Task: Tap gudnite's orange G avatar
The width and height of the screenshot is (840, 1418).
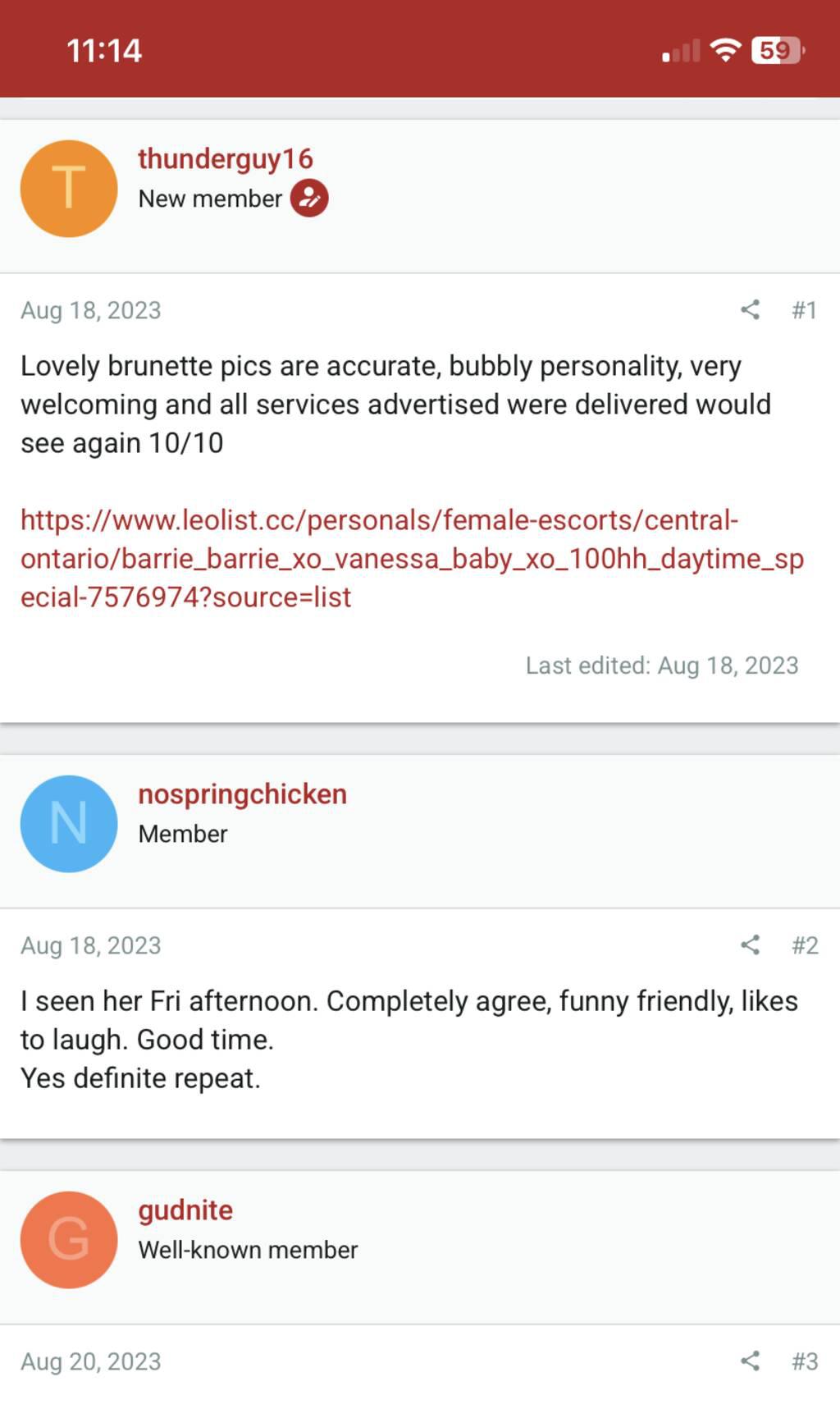Action: pyautogui.click(x=69, y=1240)
